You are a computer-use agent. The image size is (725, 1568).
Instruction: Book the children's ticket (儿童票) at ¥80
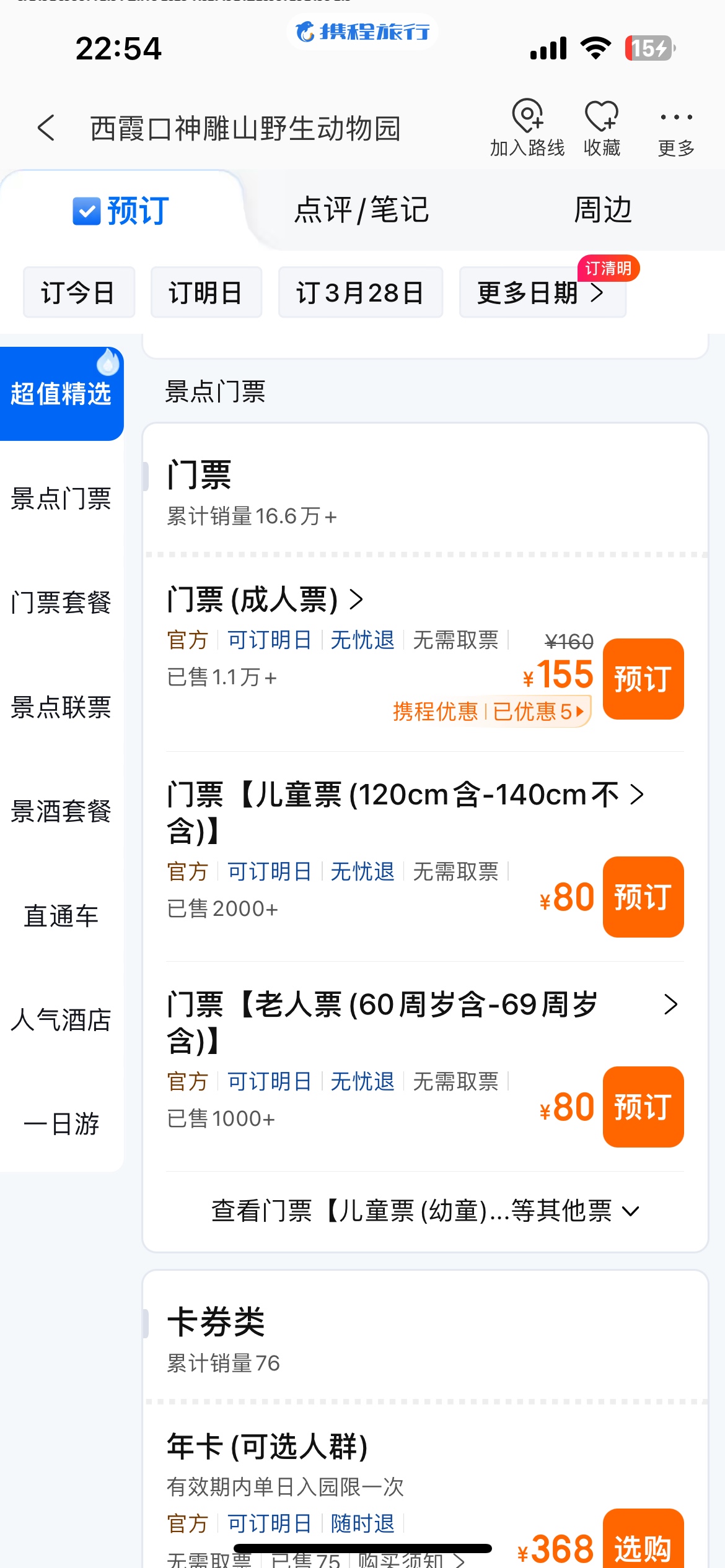[x=643, y=897]
